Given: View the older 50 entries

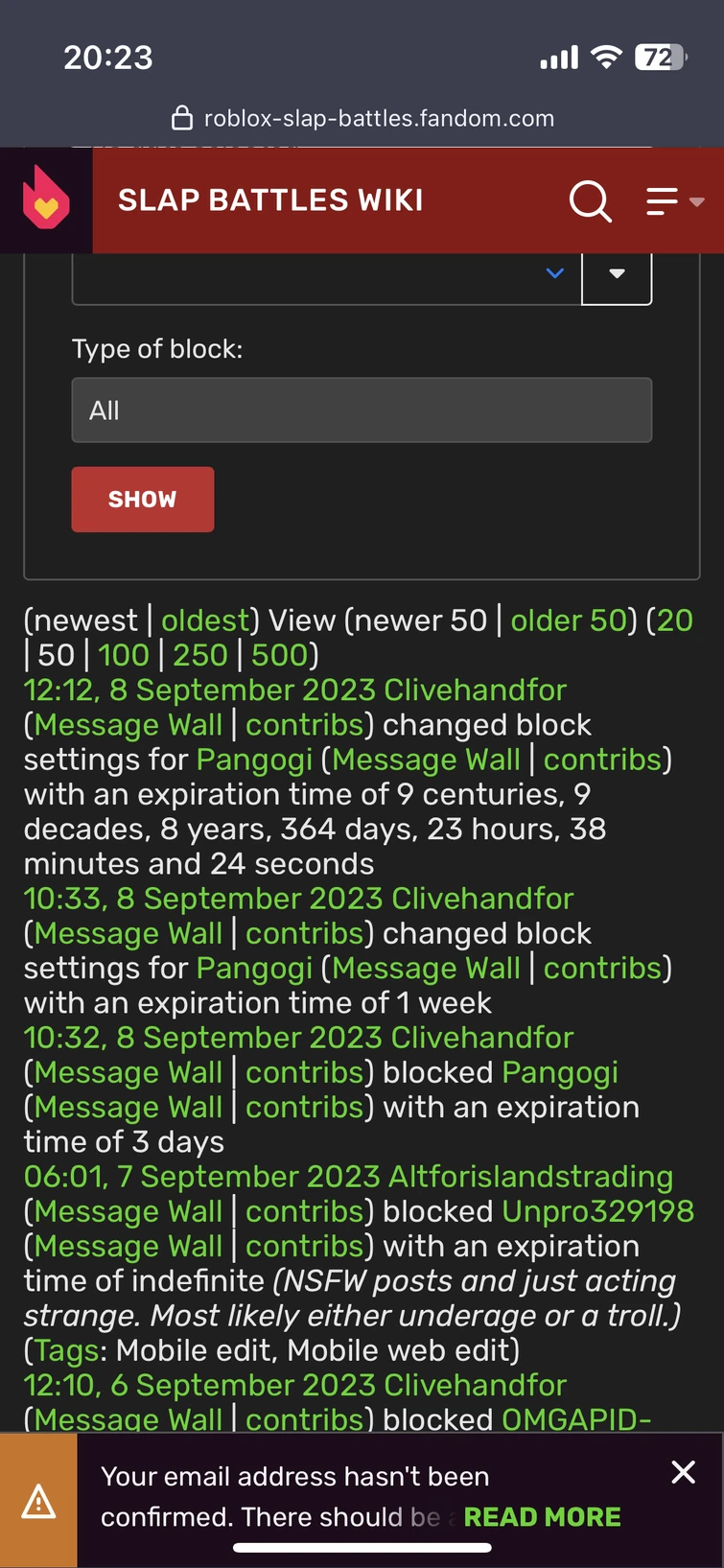Looking at the screenshot, I should (x=569, y=620).
